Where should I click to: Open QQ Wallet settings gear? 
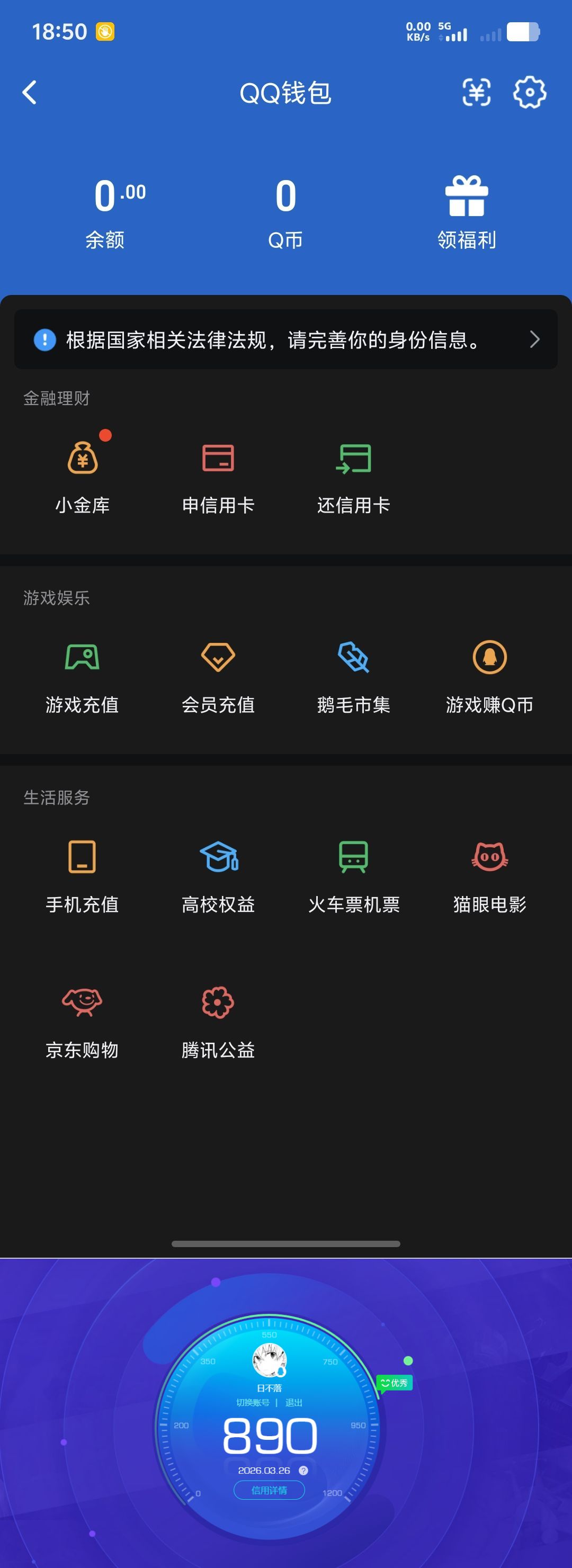[x=529, y=93]
